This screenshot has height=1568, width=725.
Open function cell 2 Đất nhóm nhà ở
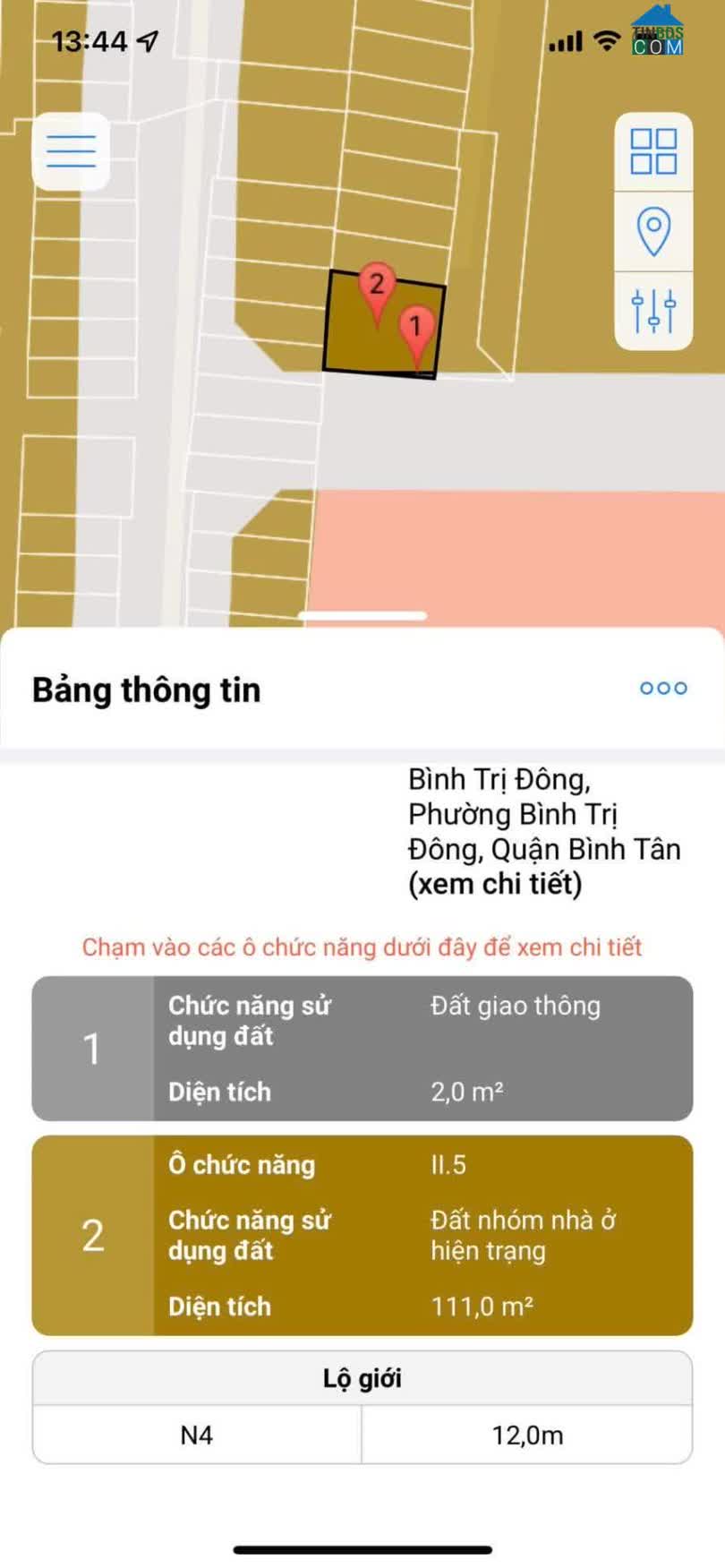click(x=362, y=1235)
